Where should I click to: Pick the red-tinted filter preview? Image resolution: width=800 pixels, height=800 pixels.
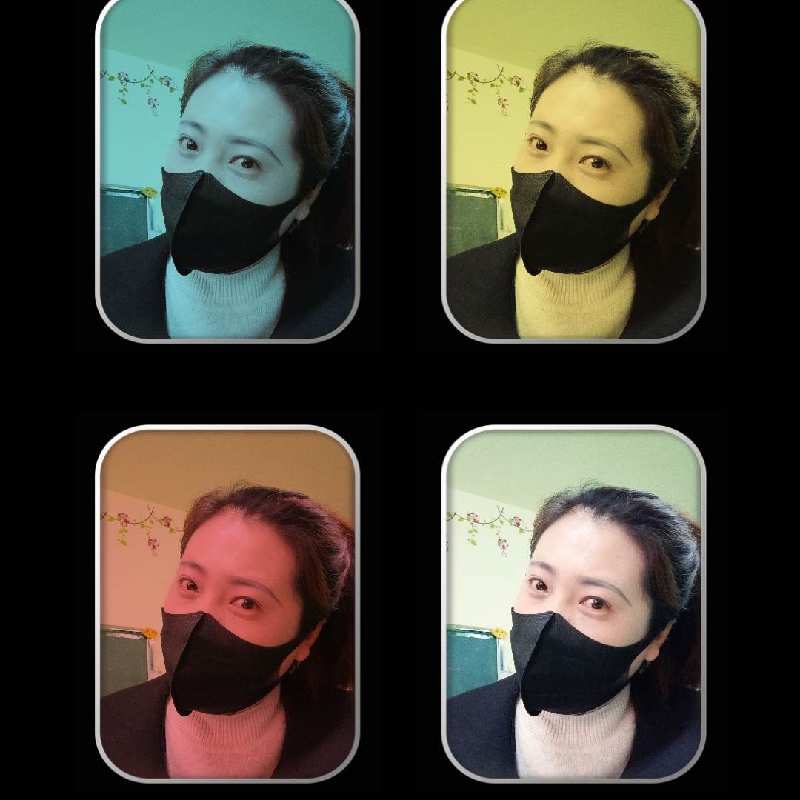pyautogui.click(x=227, y=603)
